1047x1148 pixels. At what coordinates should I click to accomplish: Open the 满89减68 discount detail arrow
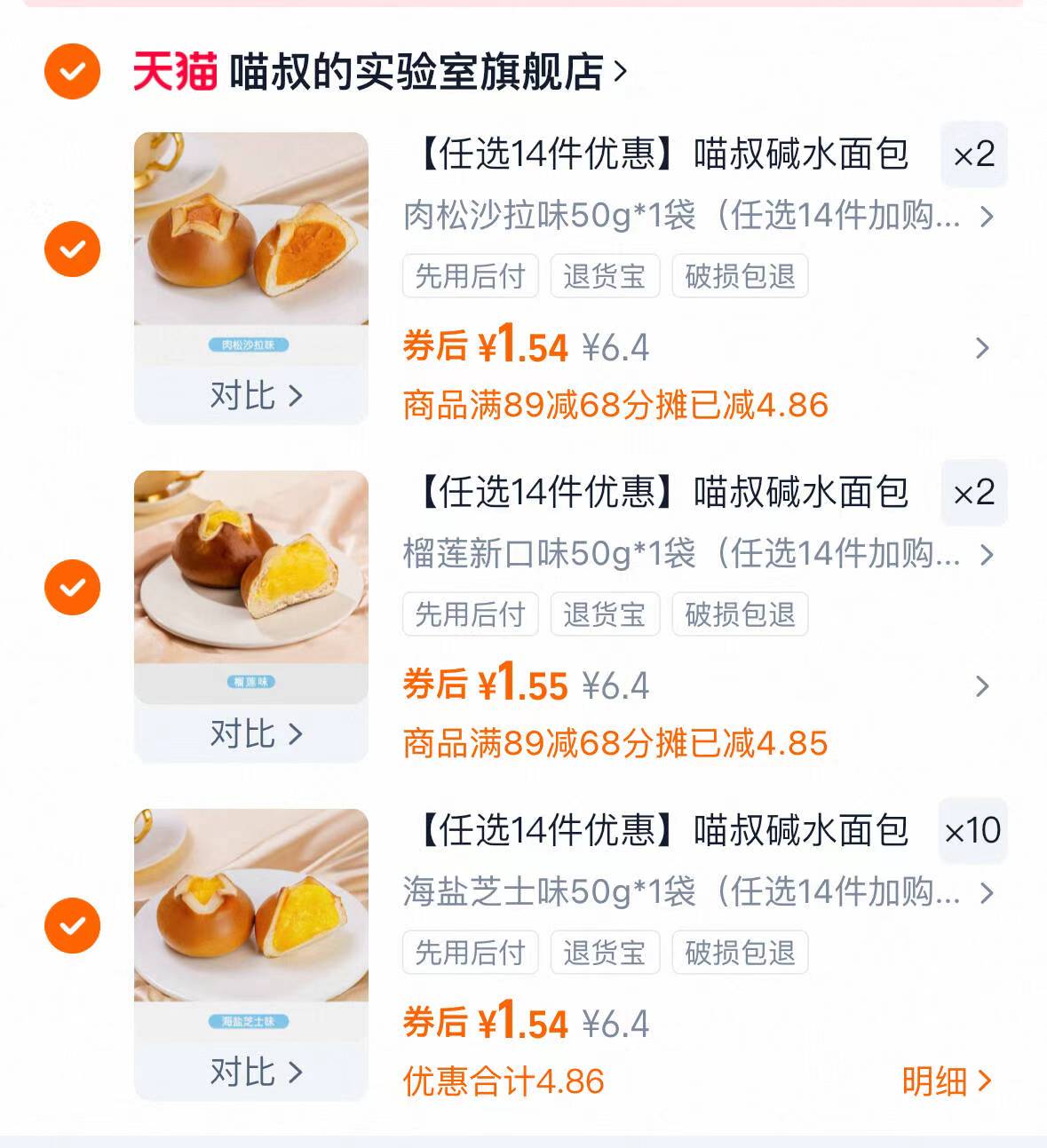(x=982, y=347)
